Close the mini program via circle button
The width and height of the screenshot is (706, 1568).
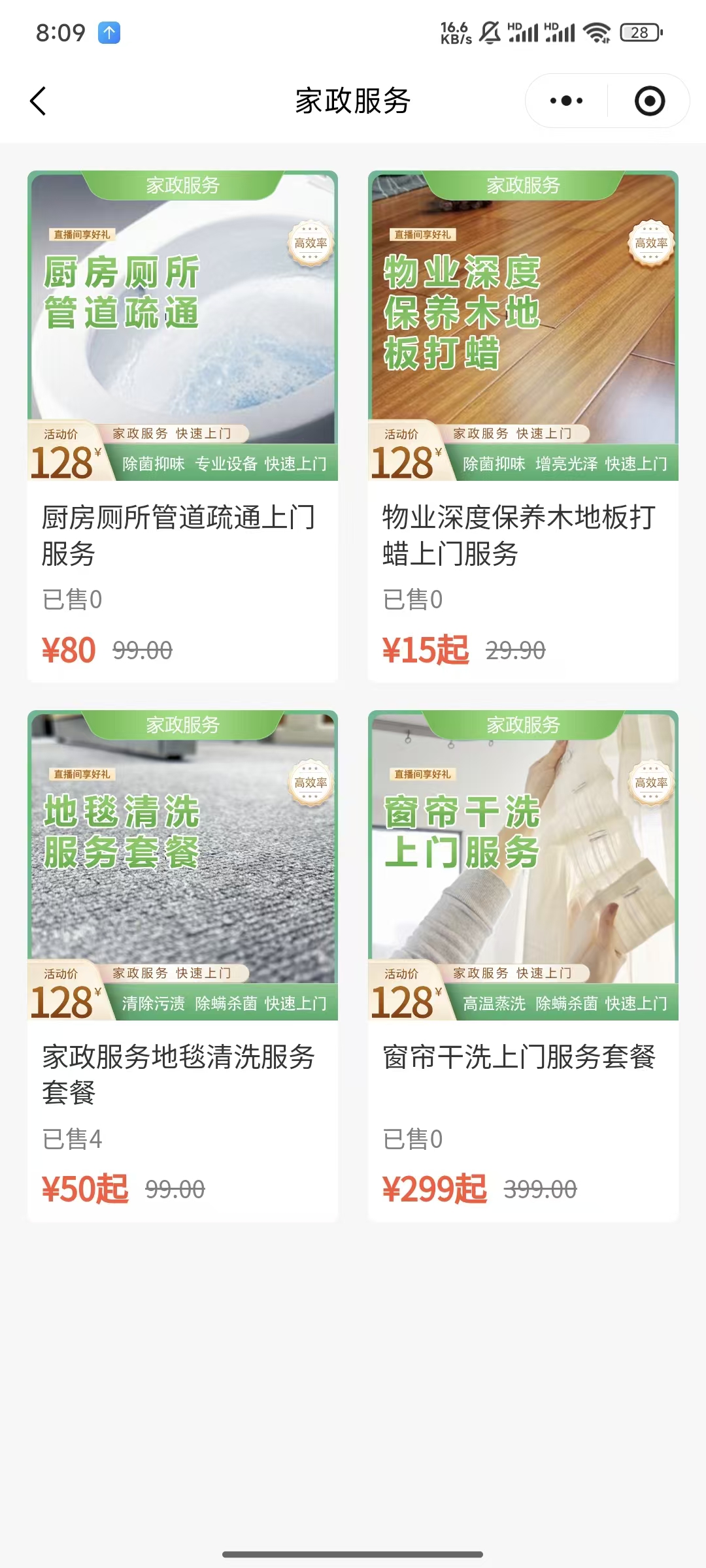pos(649,101)
